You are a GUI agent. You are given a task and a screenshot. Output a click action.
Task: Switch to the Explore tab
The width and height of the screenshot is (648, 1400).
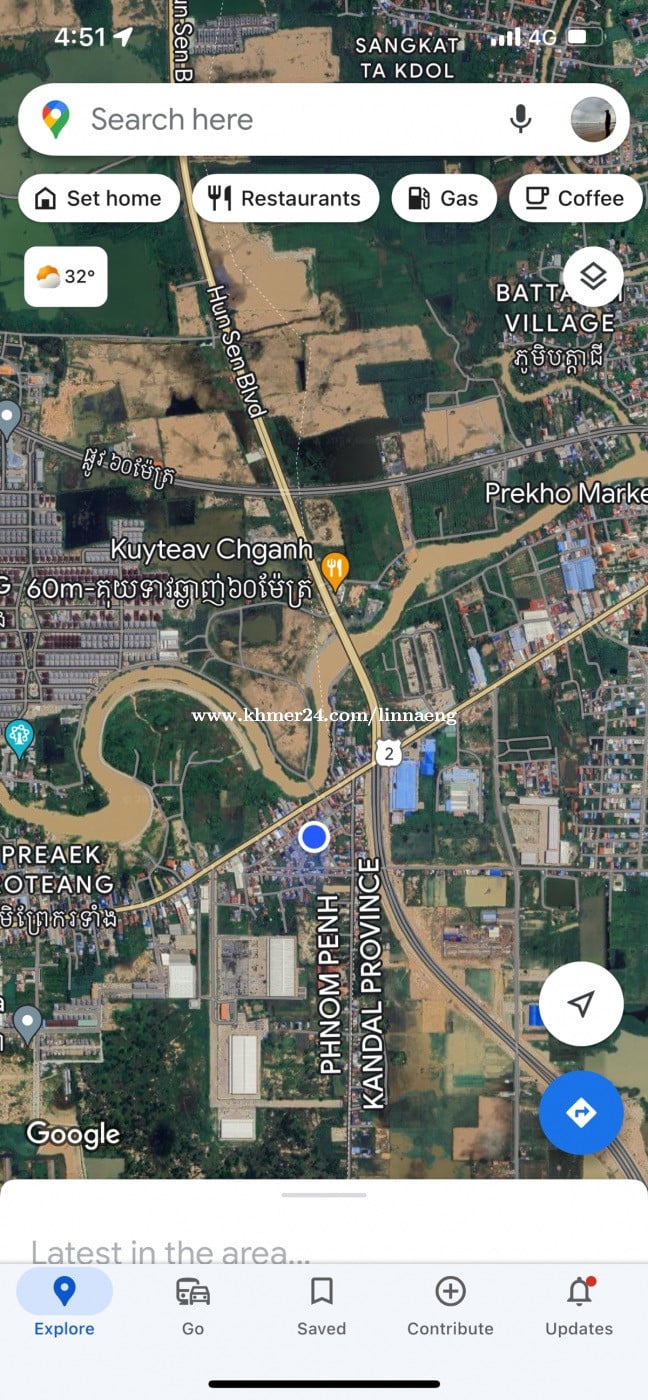64,1306
